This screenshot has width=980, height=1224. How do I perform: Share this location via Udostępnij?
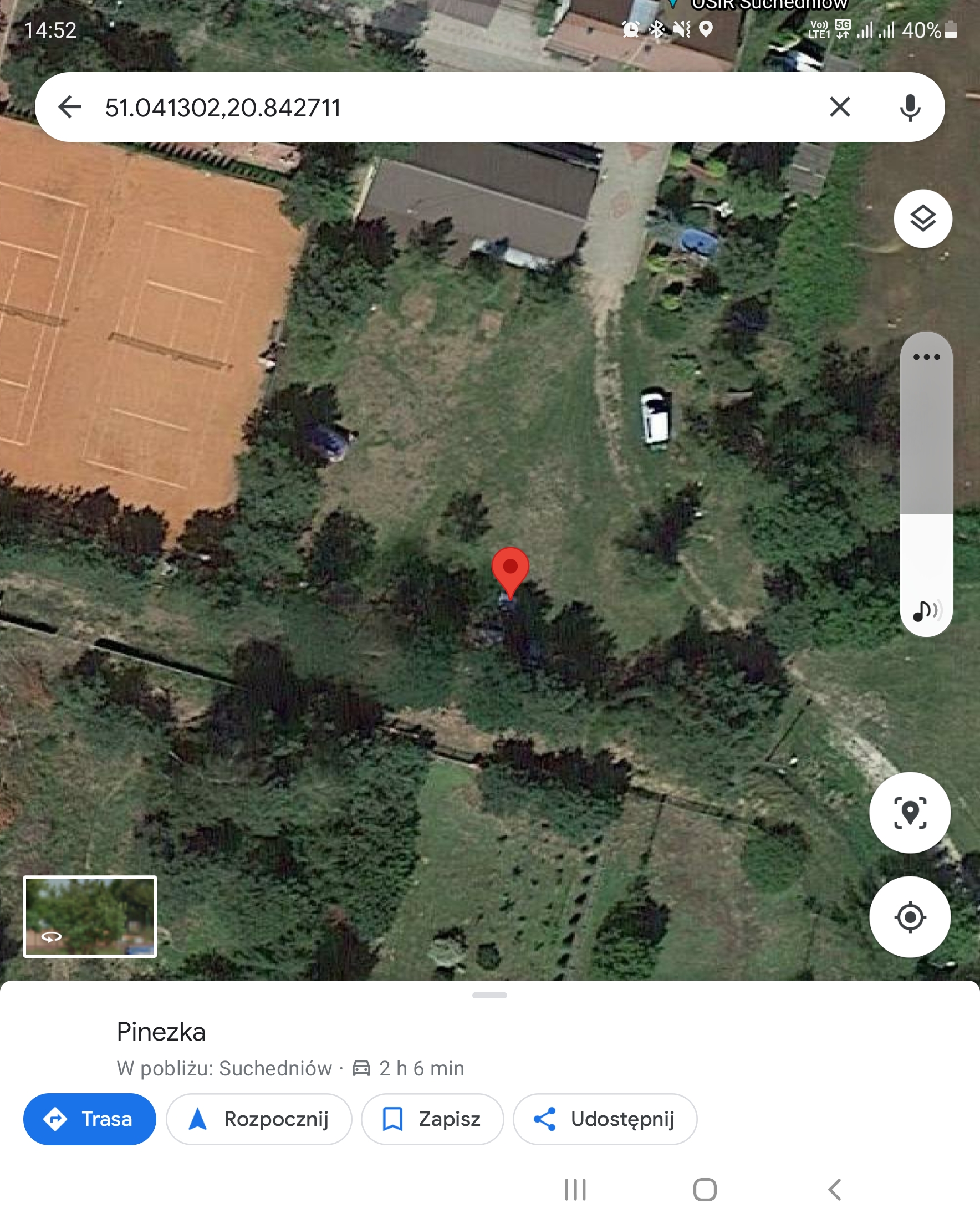click(604, 1119)
